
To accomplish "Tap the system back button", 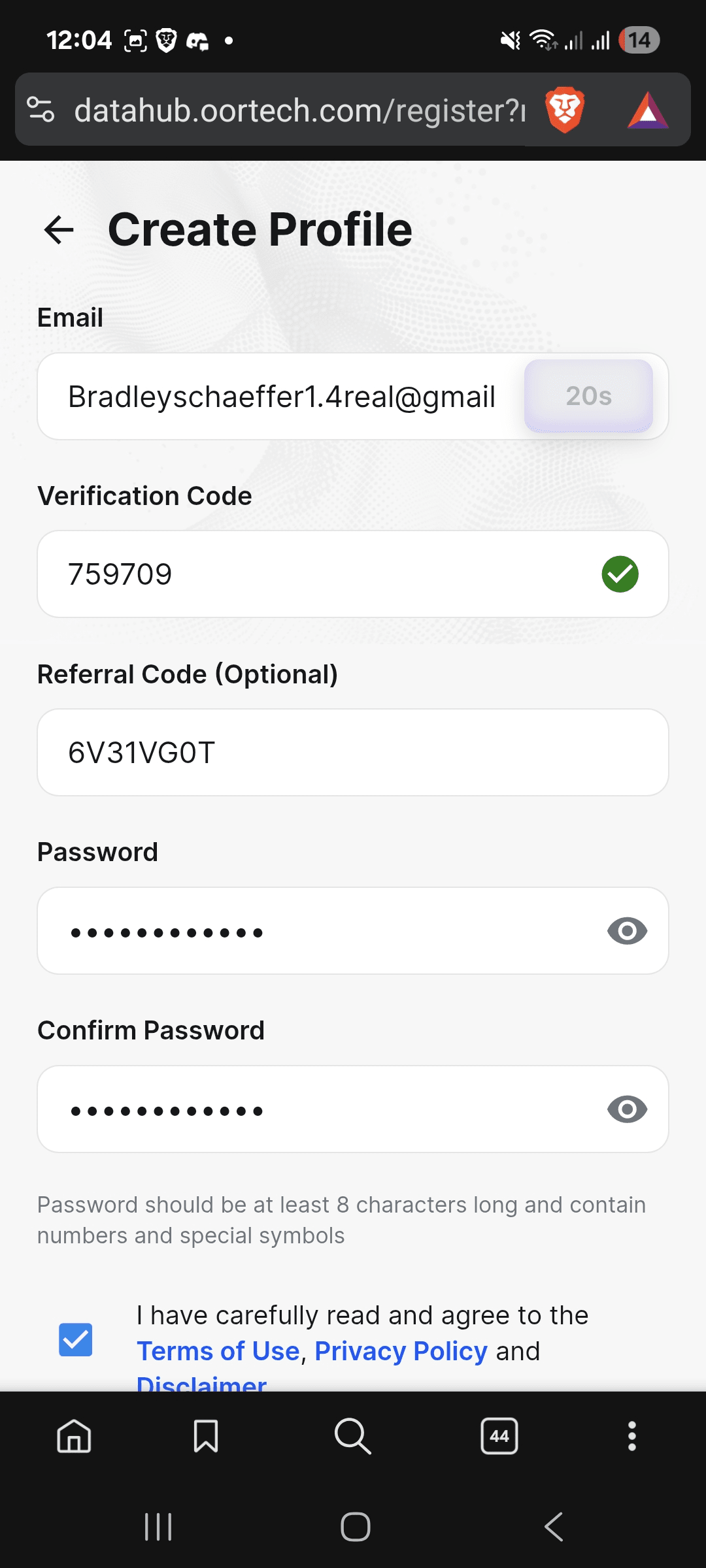I will (x=553, y=1527).
